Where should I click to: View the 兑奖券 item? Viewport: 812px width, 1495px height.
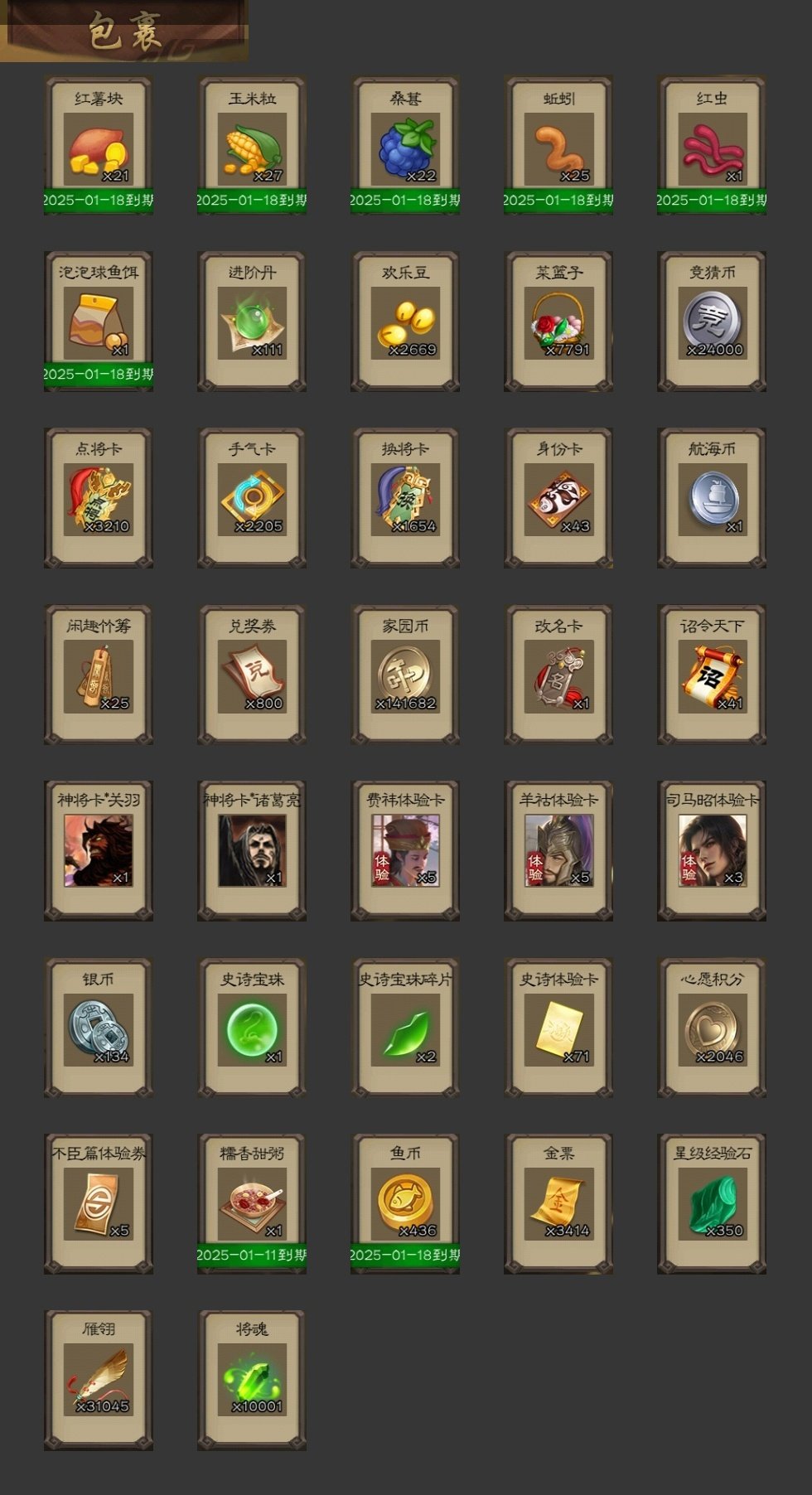tap(252, 675)
